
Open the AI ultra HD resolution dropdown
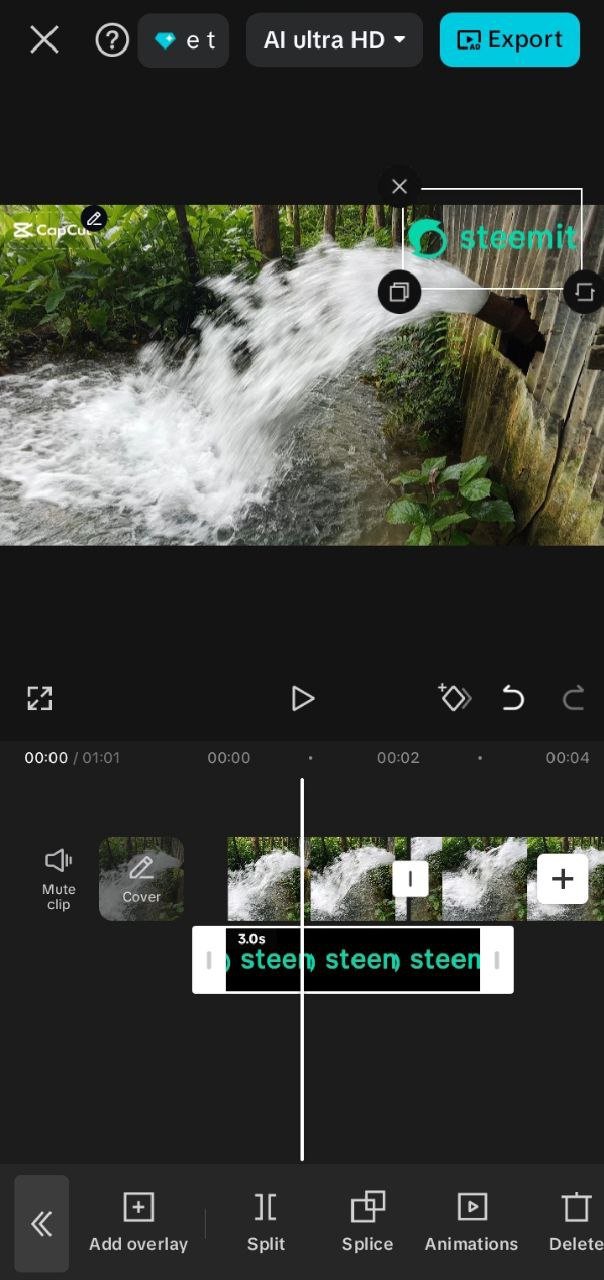[334, 40]
